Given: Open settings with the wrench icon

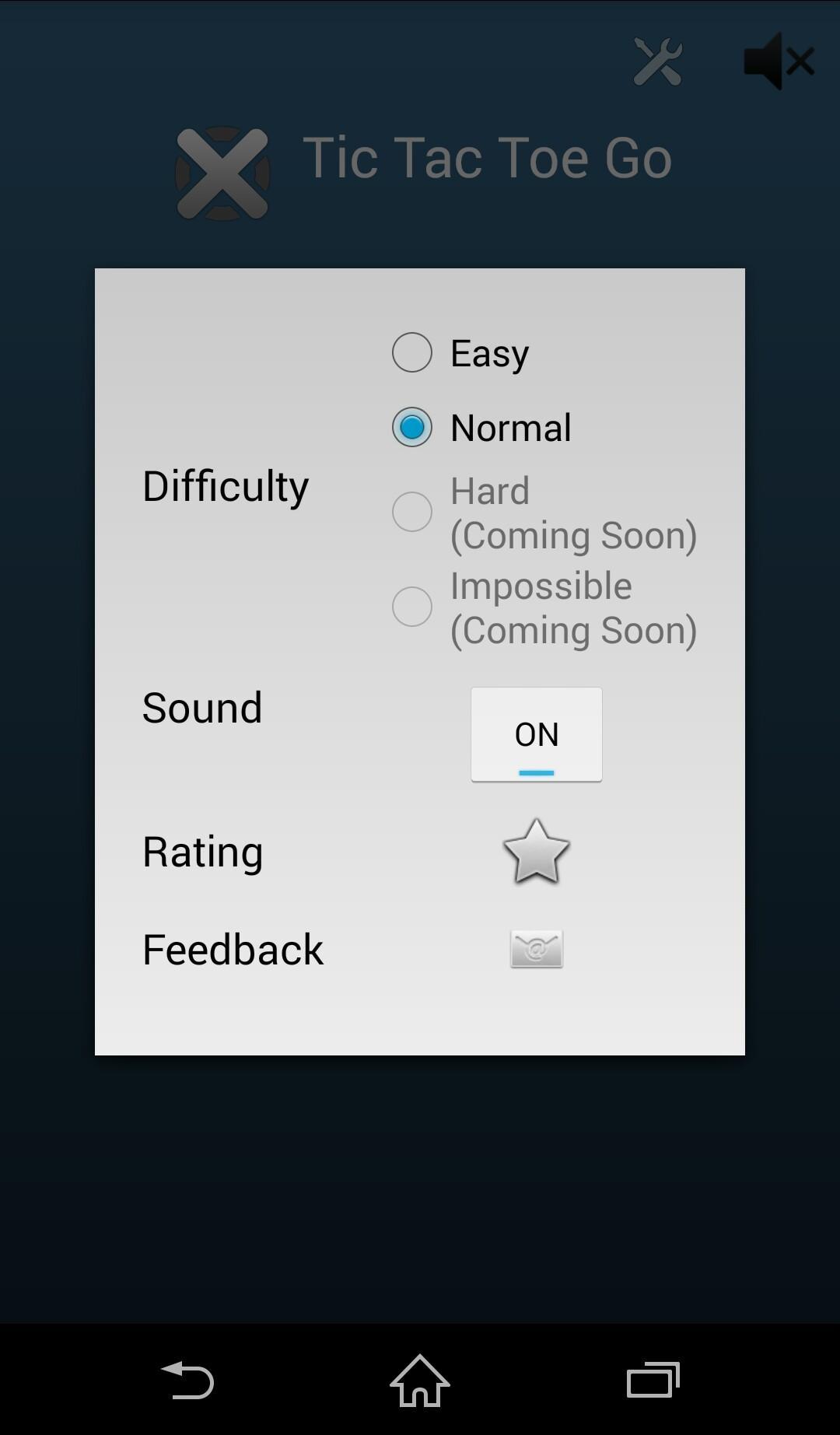Looking at the screenshot, I should [x=657, y=61].
